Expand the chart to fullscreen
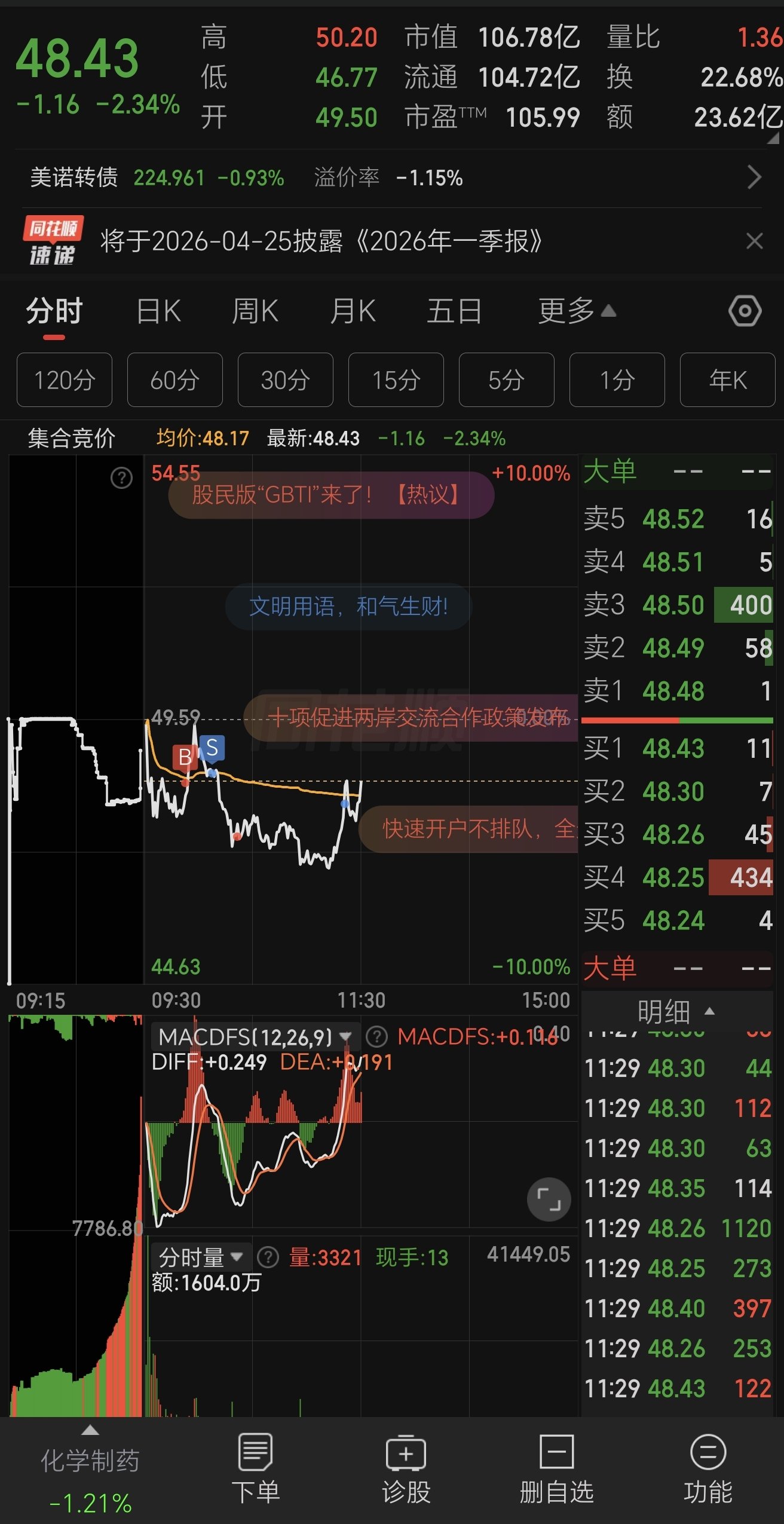The height and width of the screenshot is (1524, 784). coord(549,1199)
